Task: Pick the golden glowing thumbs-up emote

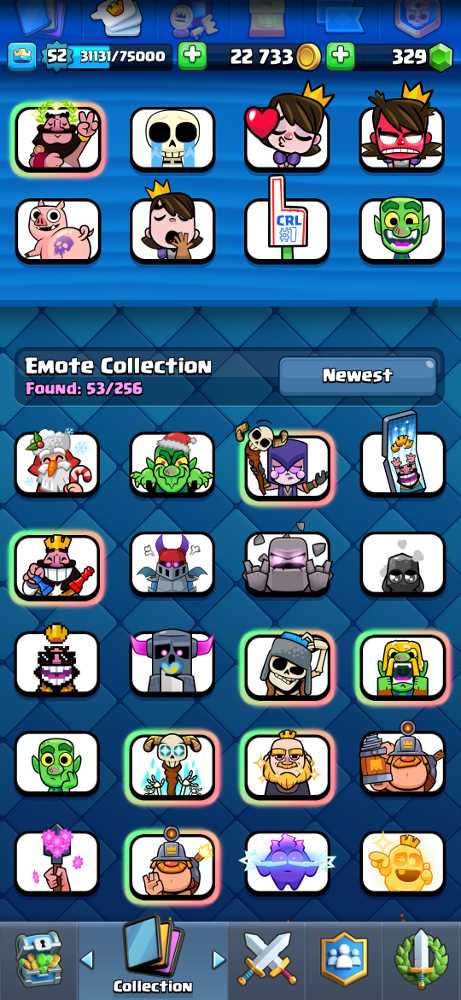Action: tap(402, 863)
